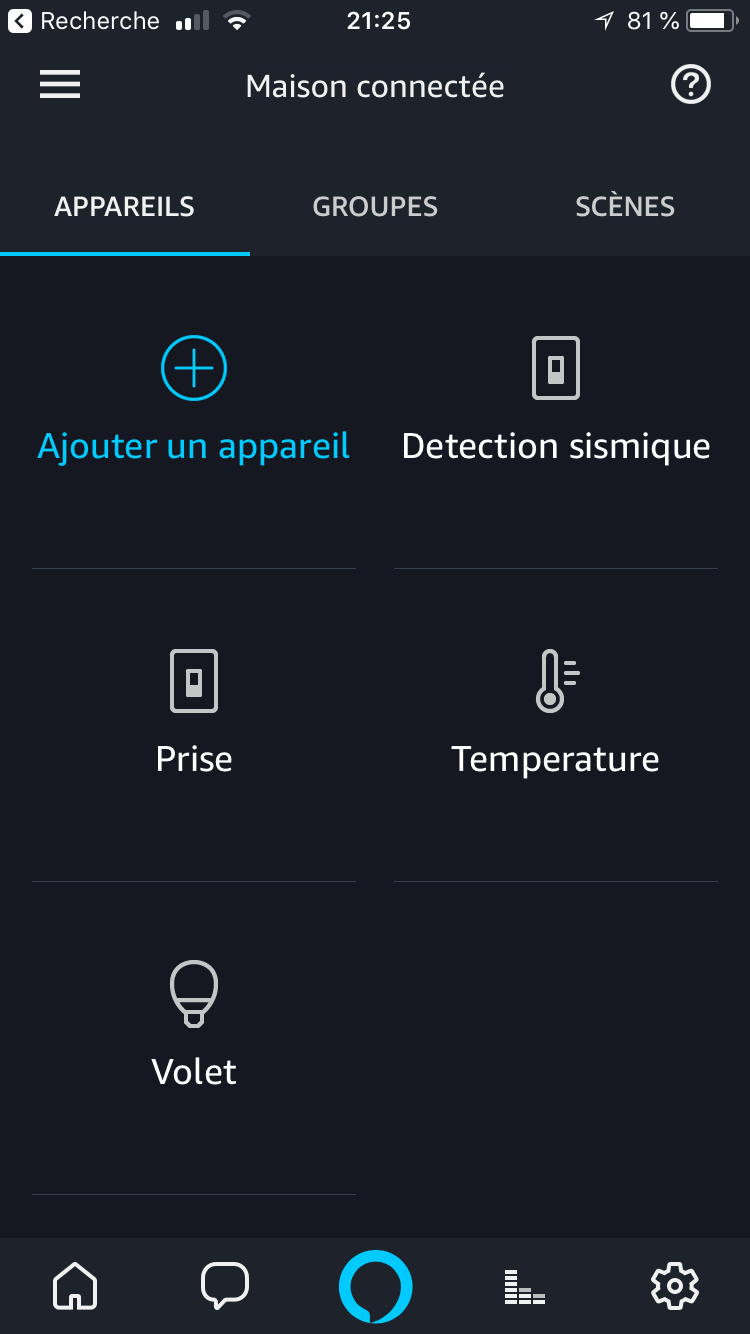Open the hamburger menu
The height and width of the screenshot is (1334, 750).
click(x=60, y=86)
